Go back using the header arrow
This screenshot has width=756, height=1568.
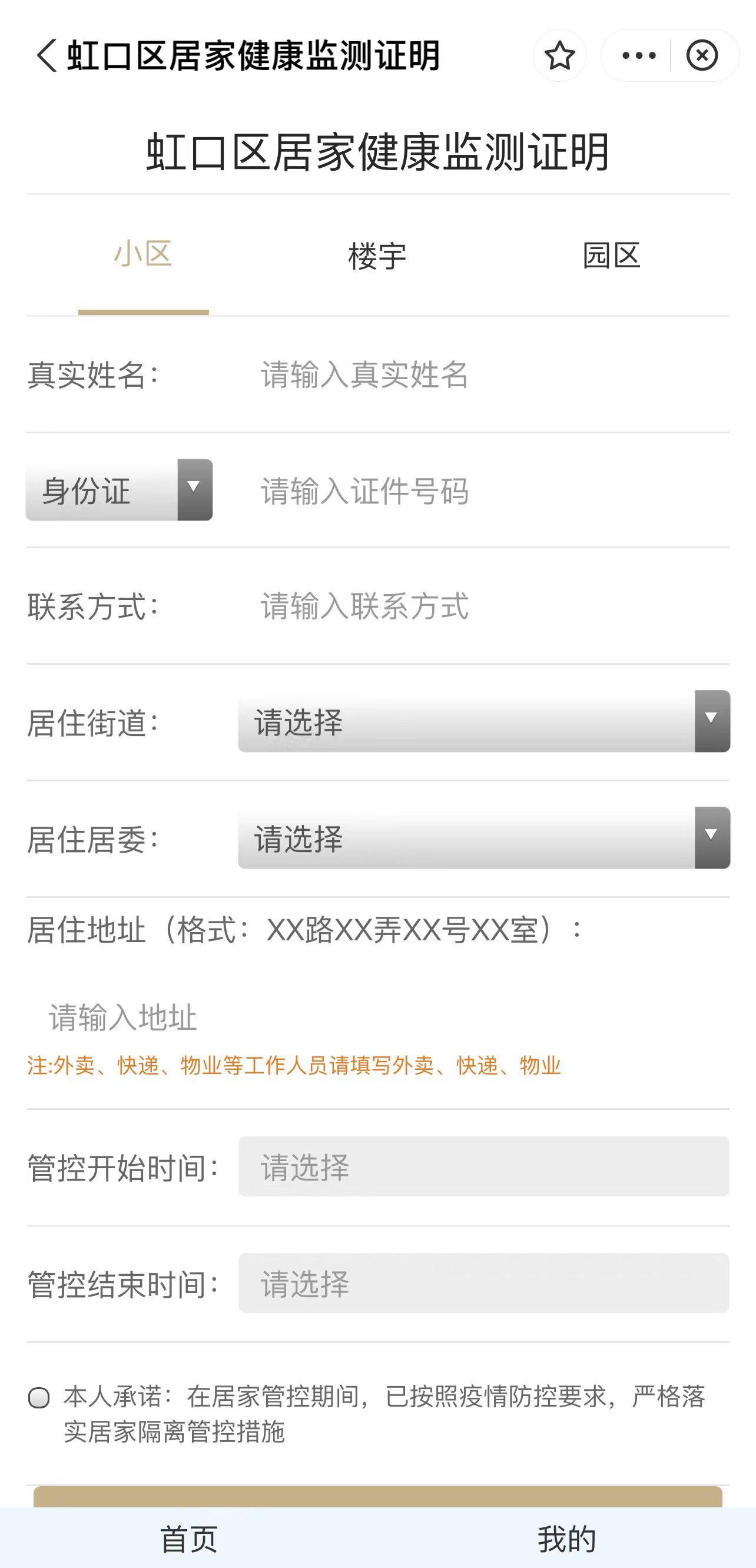pos(47,55)
